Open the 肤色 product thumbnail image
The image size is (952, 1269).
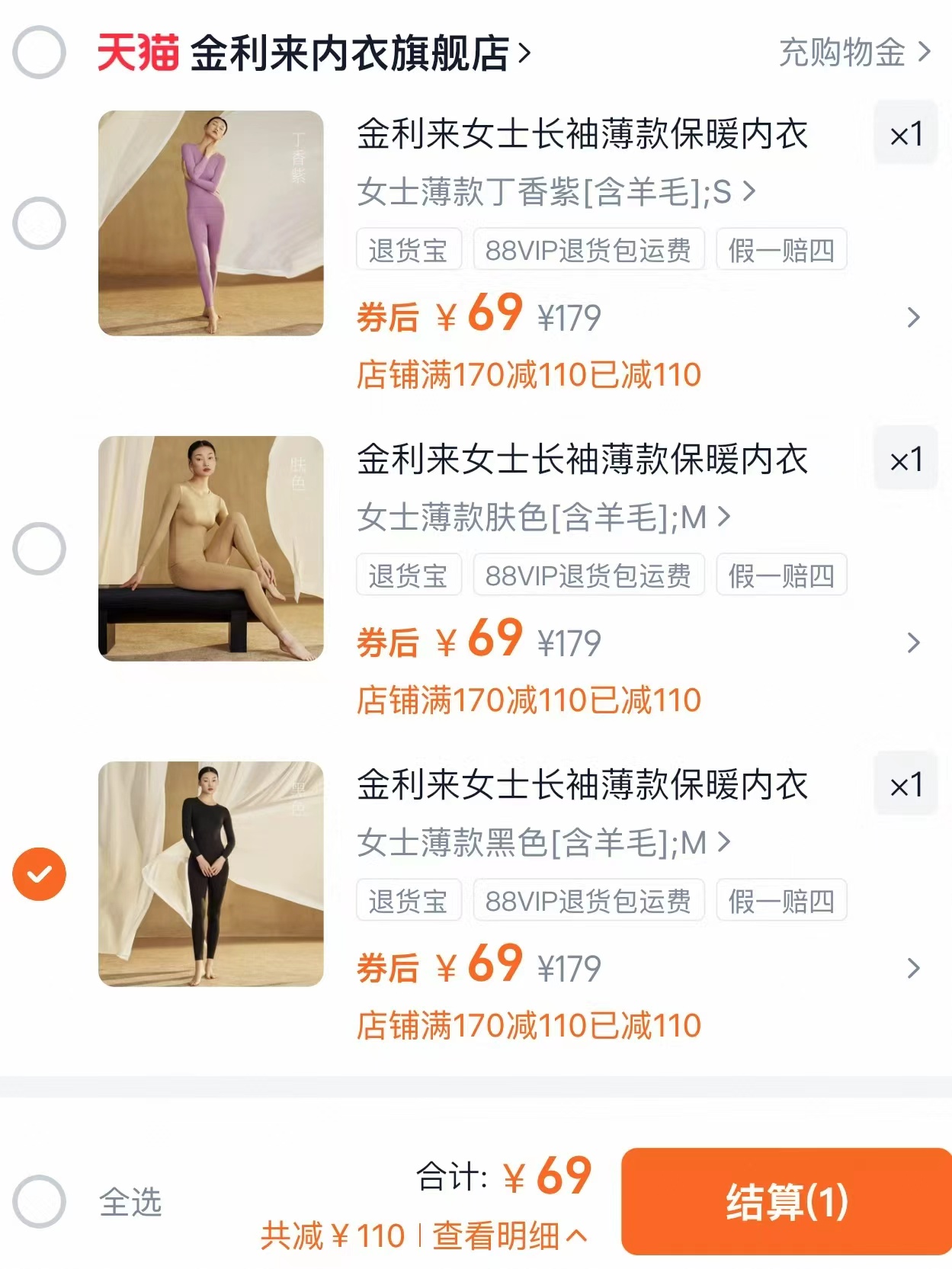pyautogui.click(x=213, y=548)
